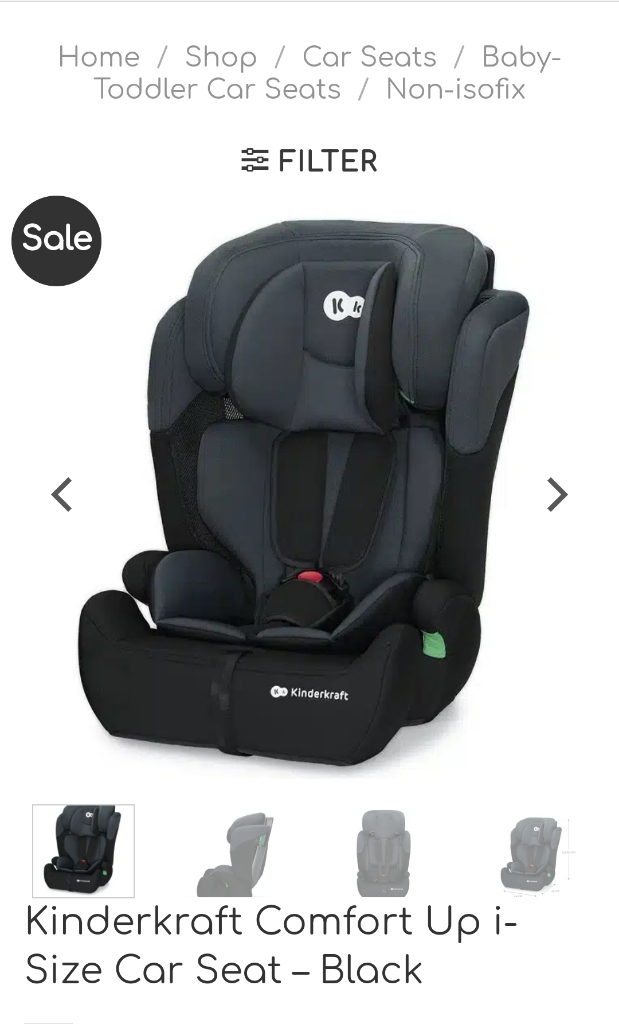Screen dimensions: 619x1024
Task: Open the Non-isofix breadcrumb category
Action: tap(456, 89)
